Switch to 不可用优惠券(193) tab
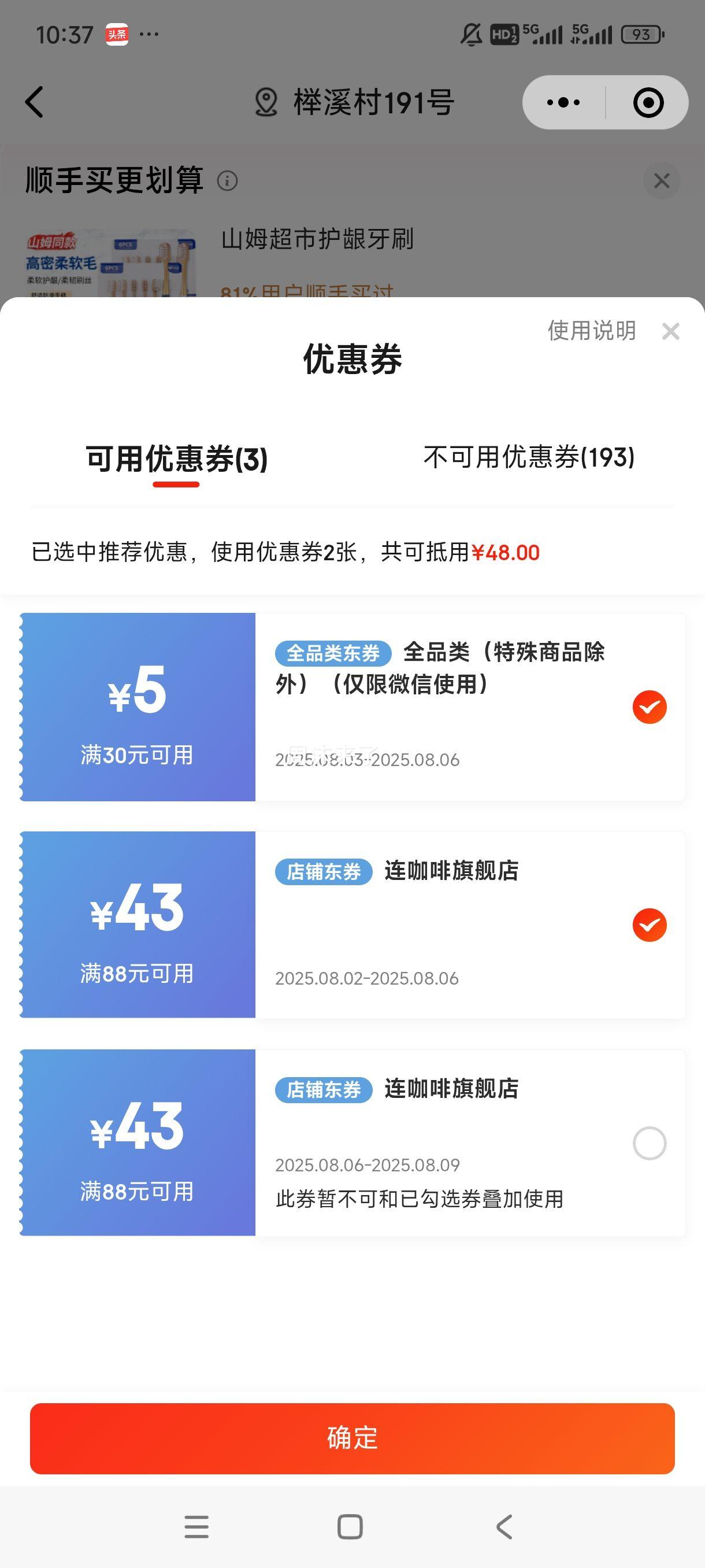This screenshot has height=1568, width=705. coord(529,458)
